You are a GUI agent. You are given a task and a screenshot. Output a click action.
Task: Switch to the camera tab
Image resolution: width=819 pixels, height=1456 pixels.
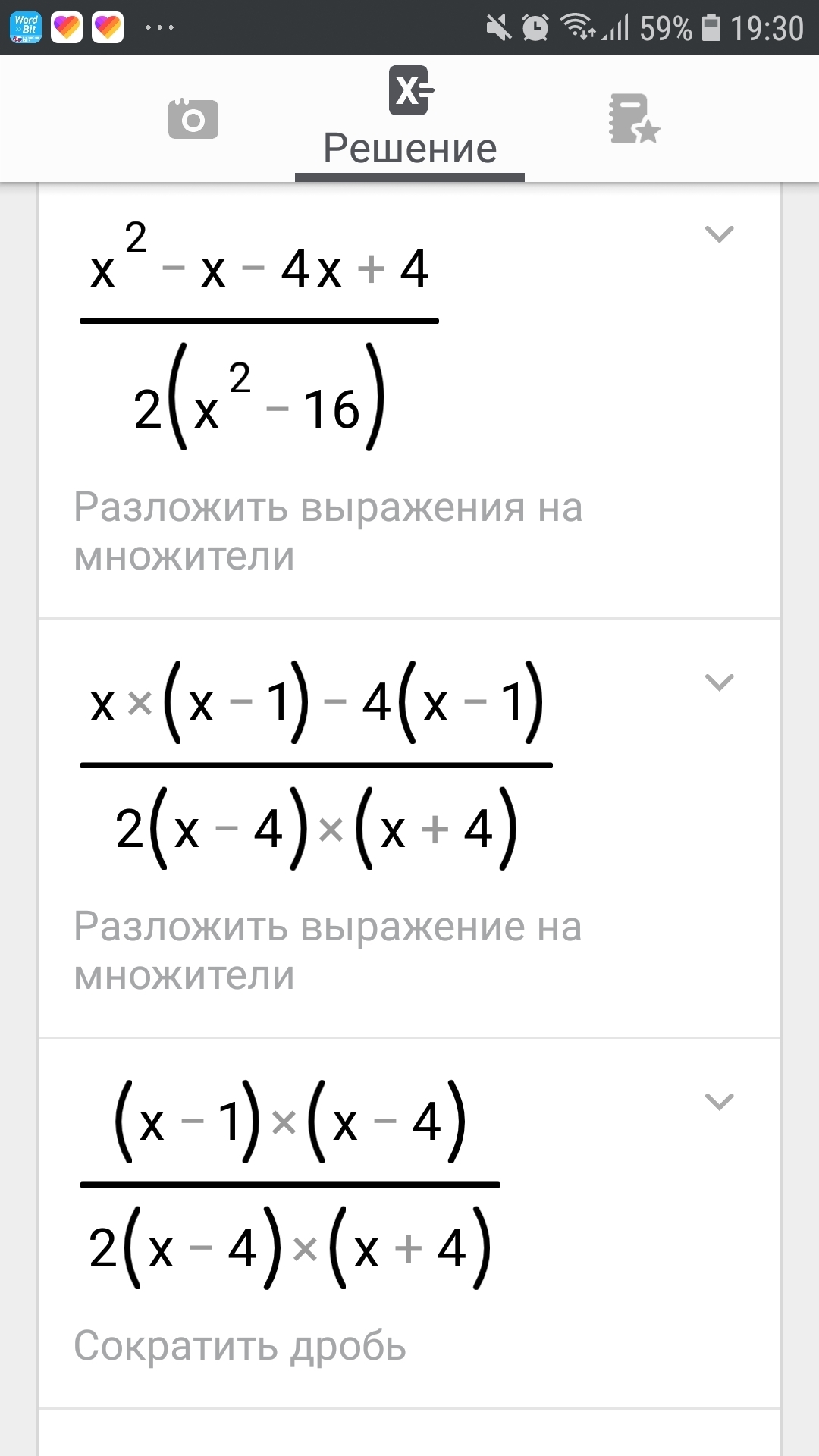tap(193, 119)
